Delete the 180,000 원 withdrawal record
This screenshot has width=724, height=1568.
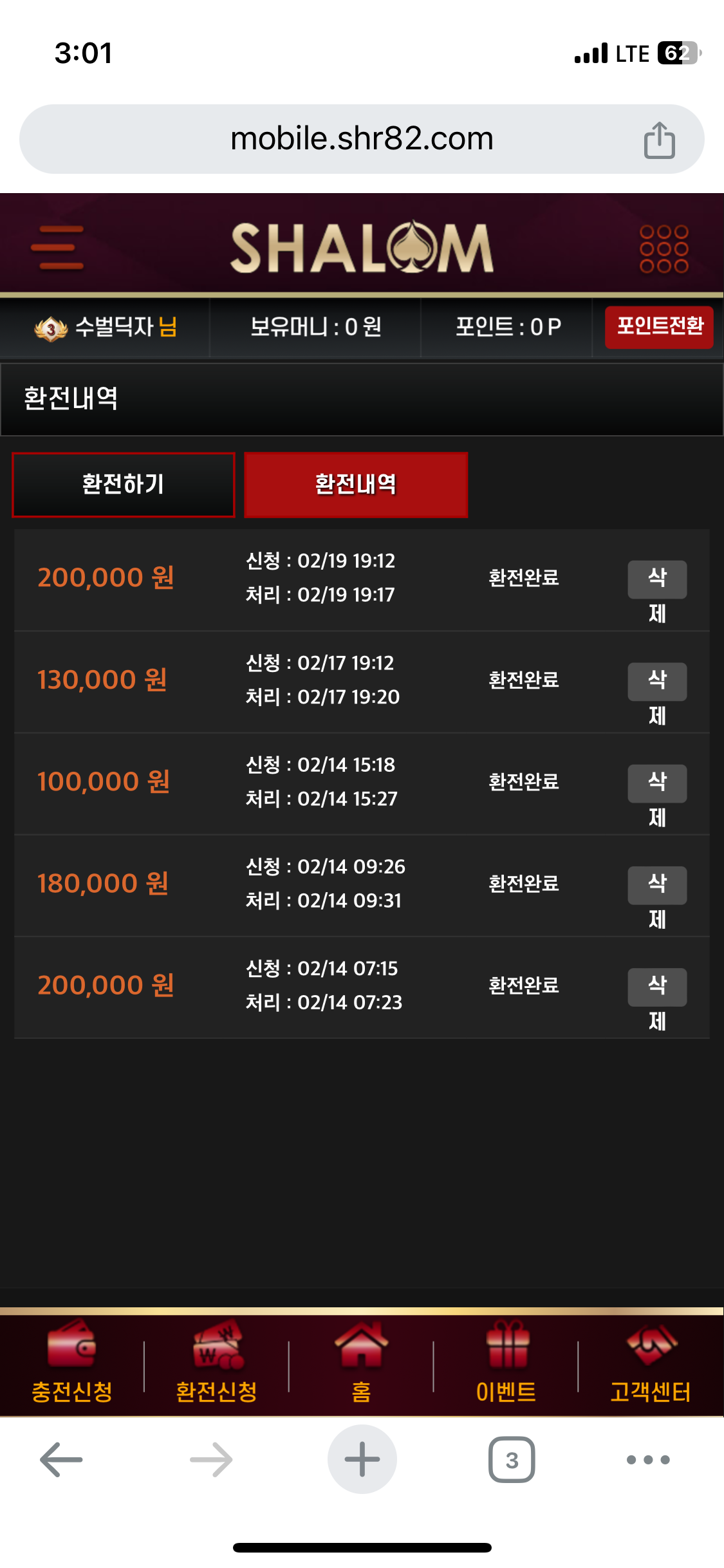click(657, 885)
